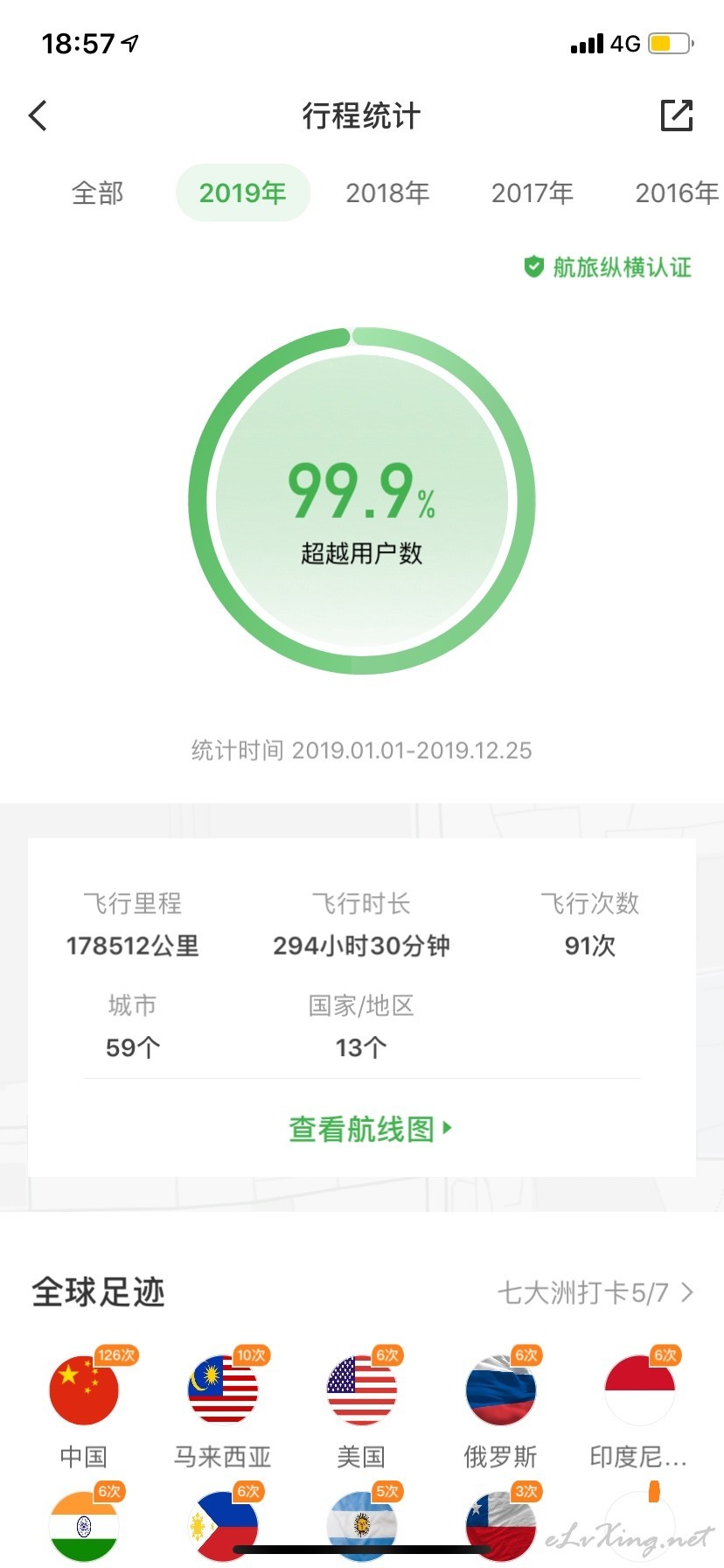Tap the 航旅纵横认证 badge
The height and width of the screenshot is (1568, 724).
[x=608, y=267]
